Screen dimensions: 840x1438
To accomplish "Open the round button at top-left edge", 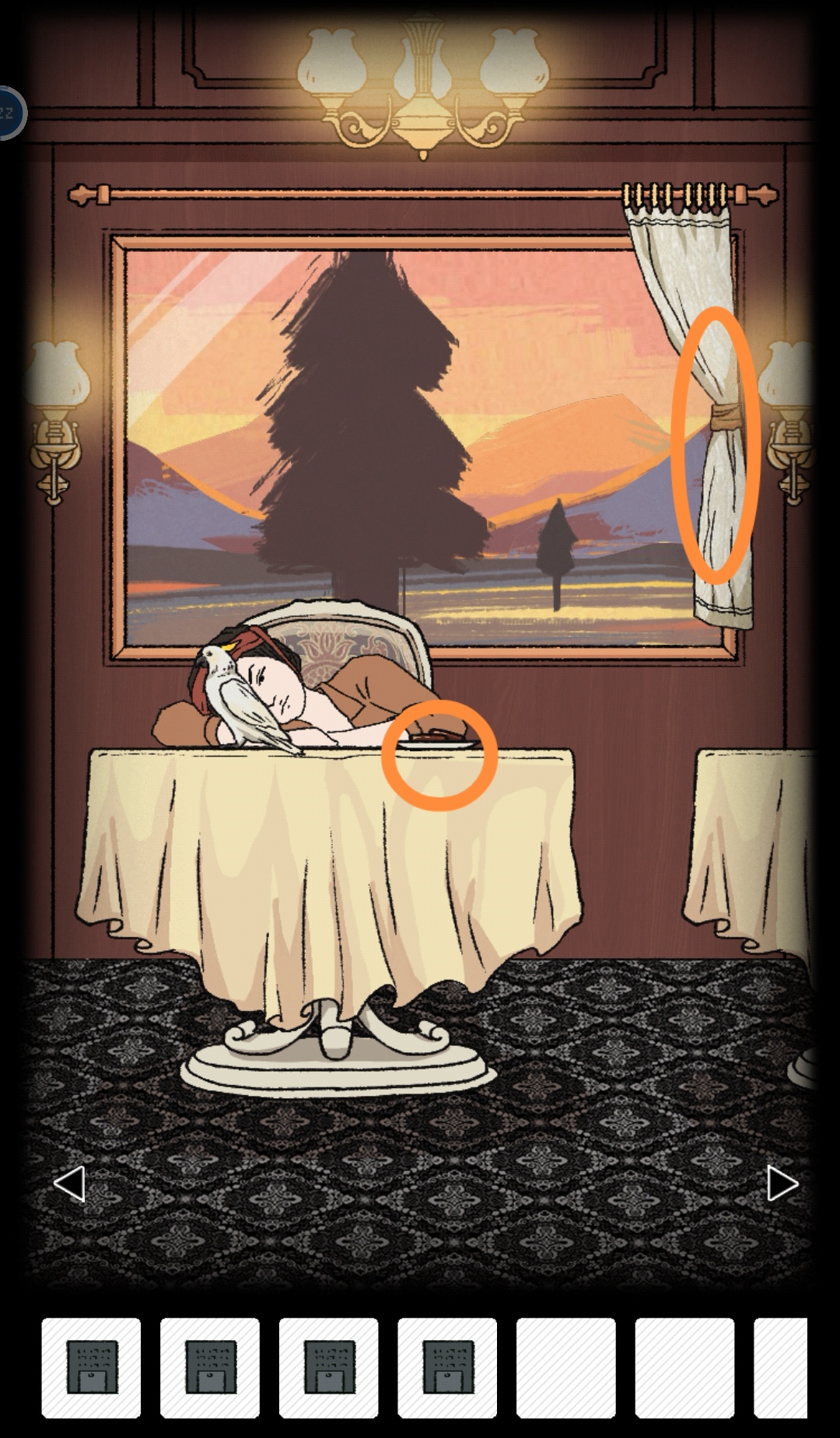I will [9, 113].
